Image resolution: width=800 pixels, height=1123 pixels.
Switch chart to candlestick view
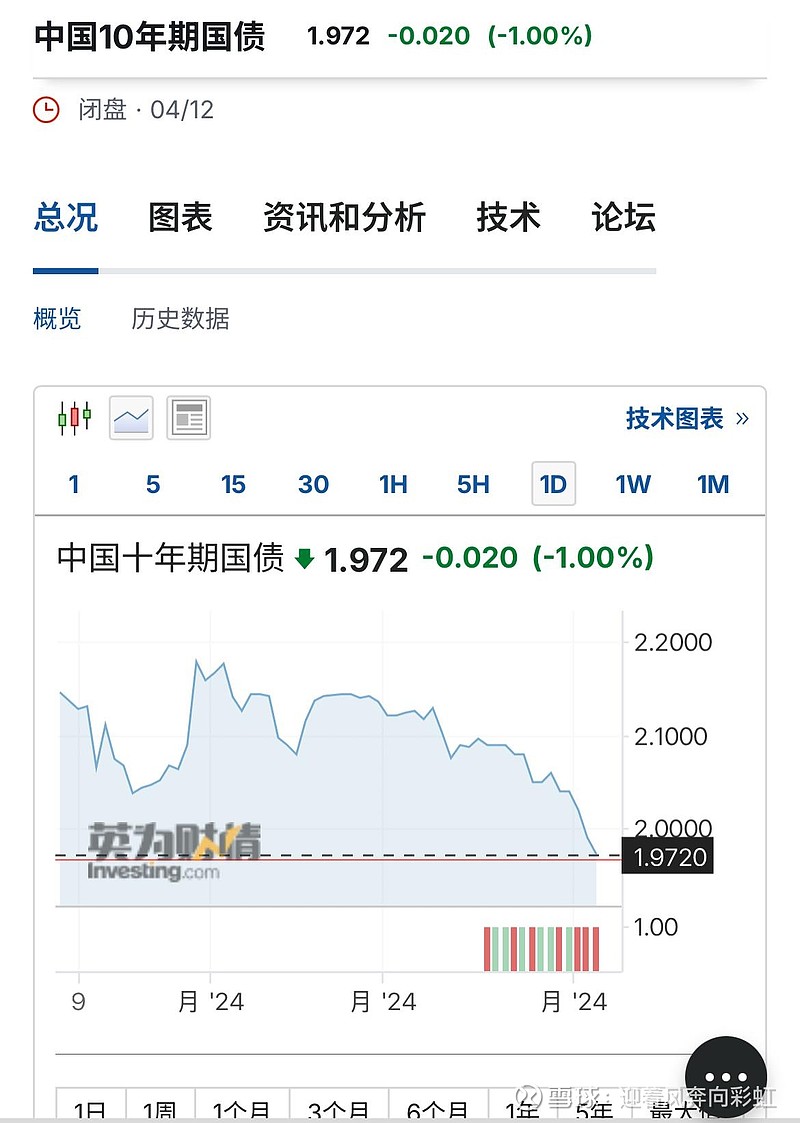tap(74, 417)
